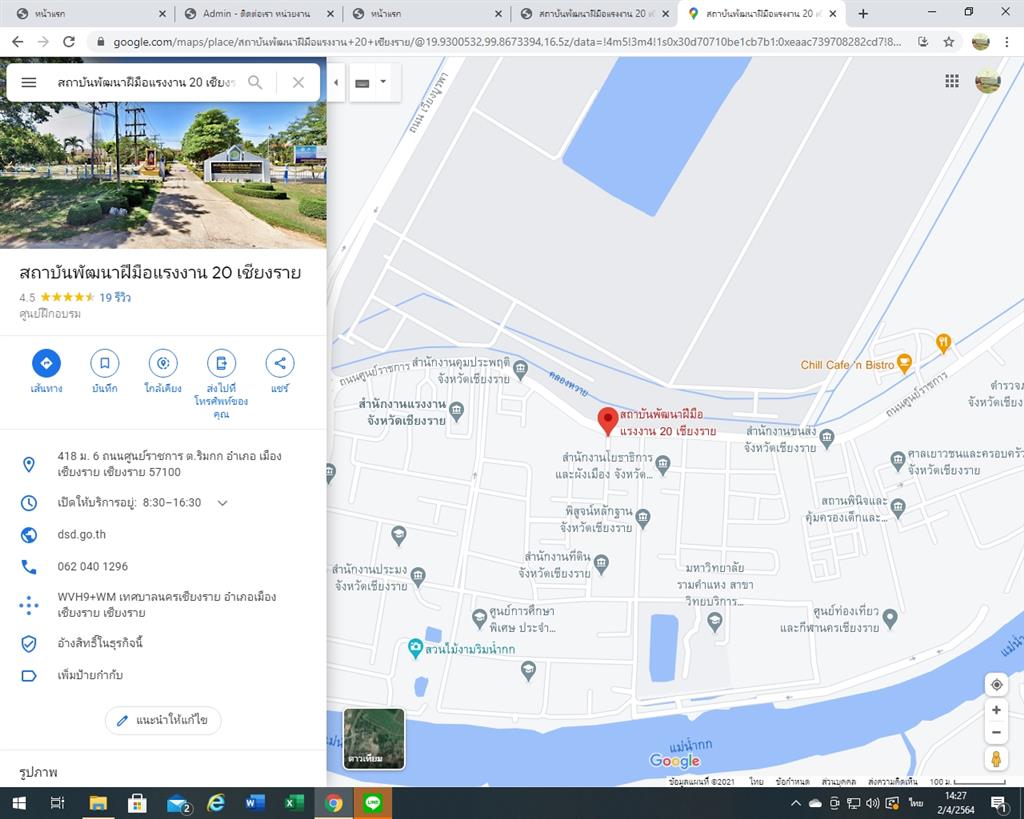1024x819 pixels.
Task: Collapse the side panel arrow
Action: 336,83
